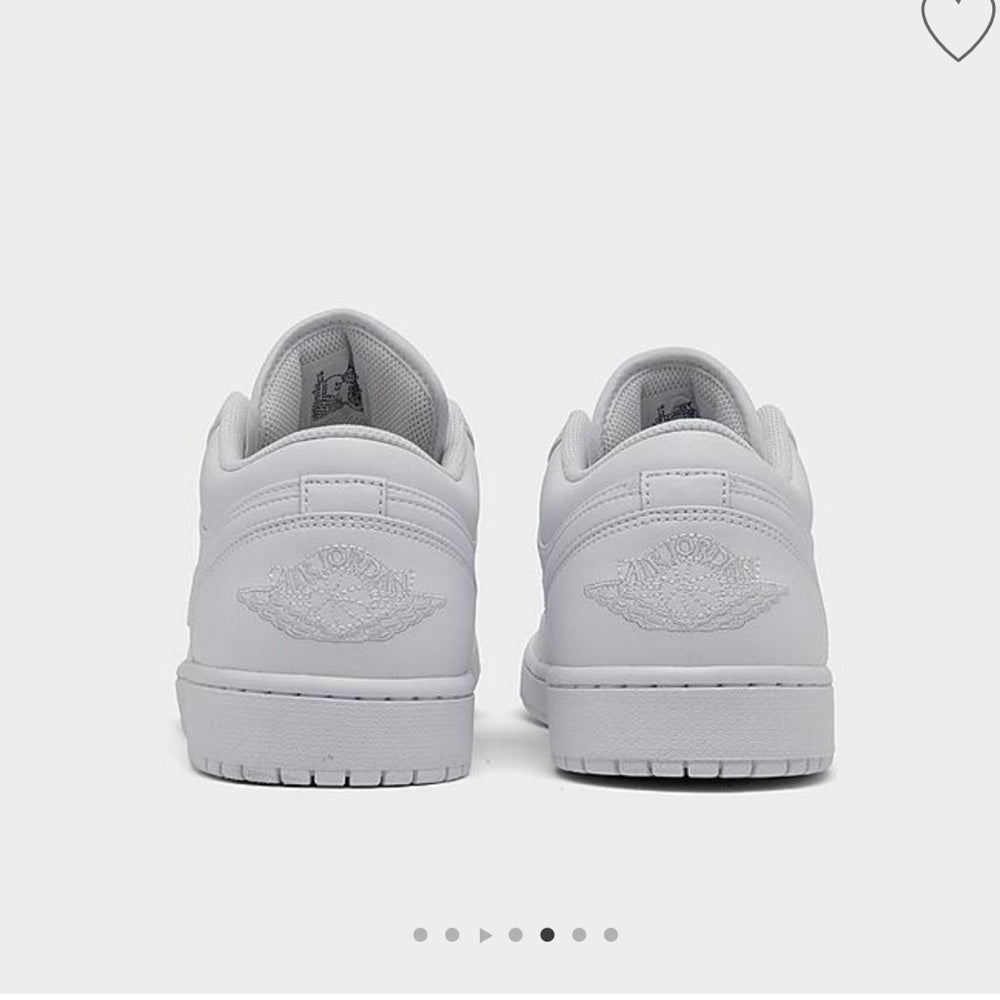This screenshot has width=1000, height=1000.
Task: Jump to the video slide via the play indicator
Action: coord(485,935)
